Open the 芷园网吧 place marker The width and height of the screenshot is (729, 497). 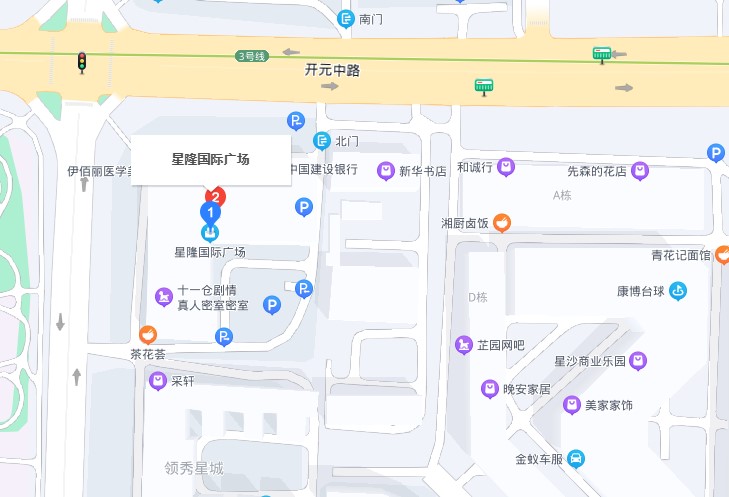[464, 344]
